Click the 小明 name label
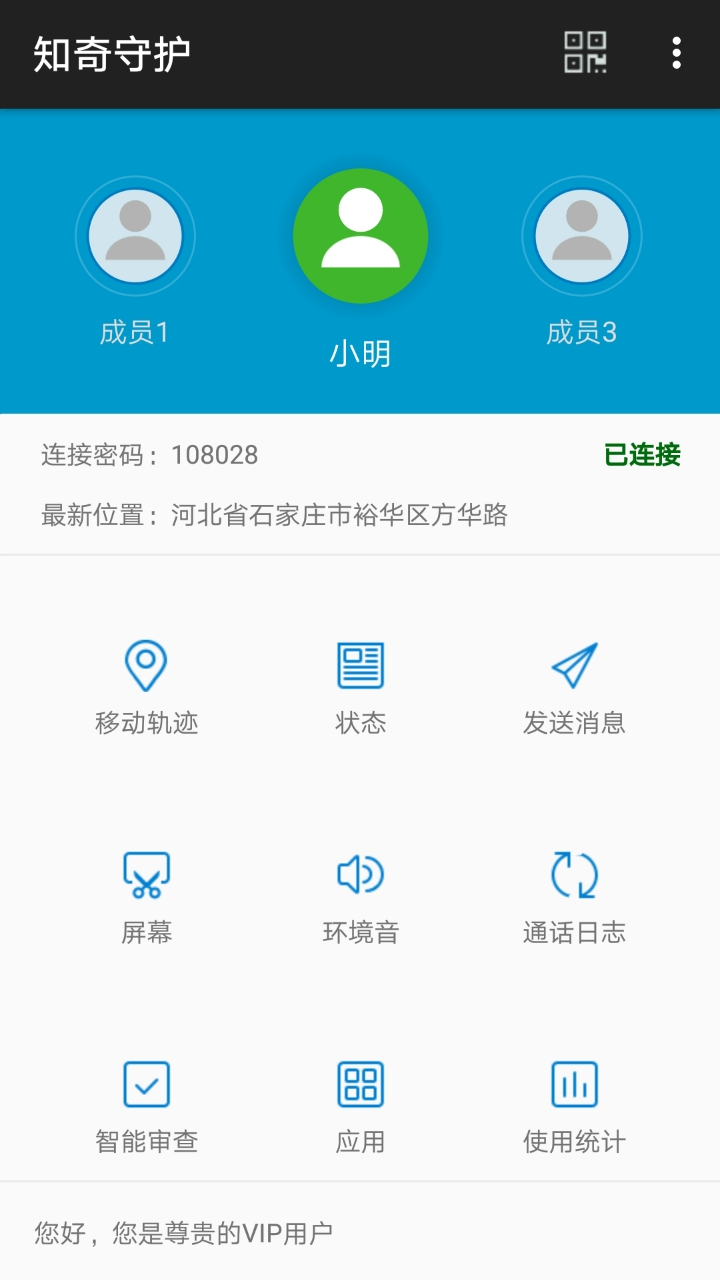Image resolution: width=720 pixels, height=1280 pixels. tap(360, 352)
